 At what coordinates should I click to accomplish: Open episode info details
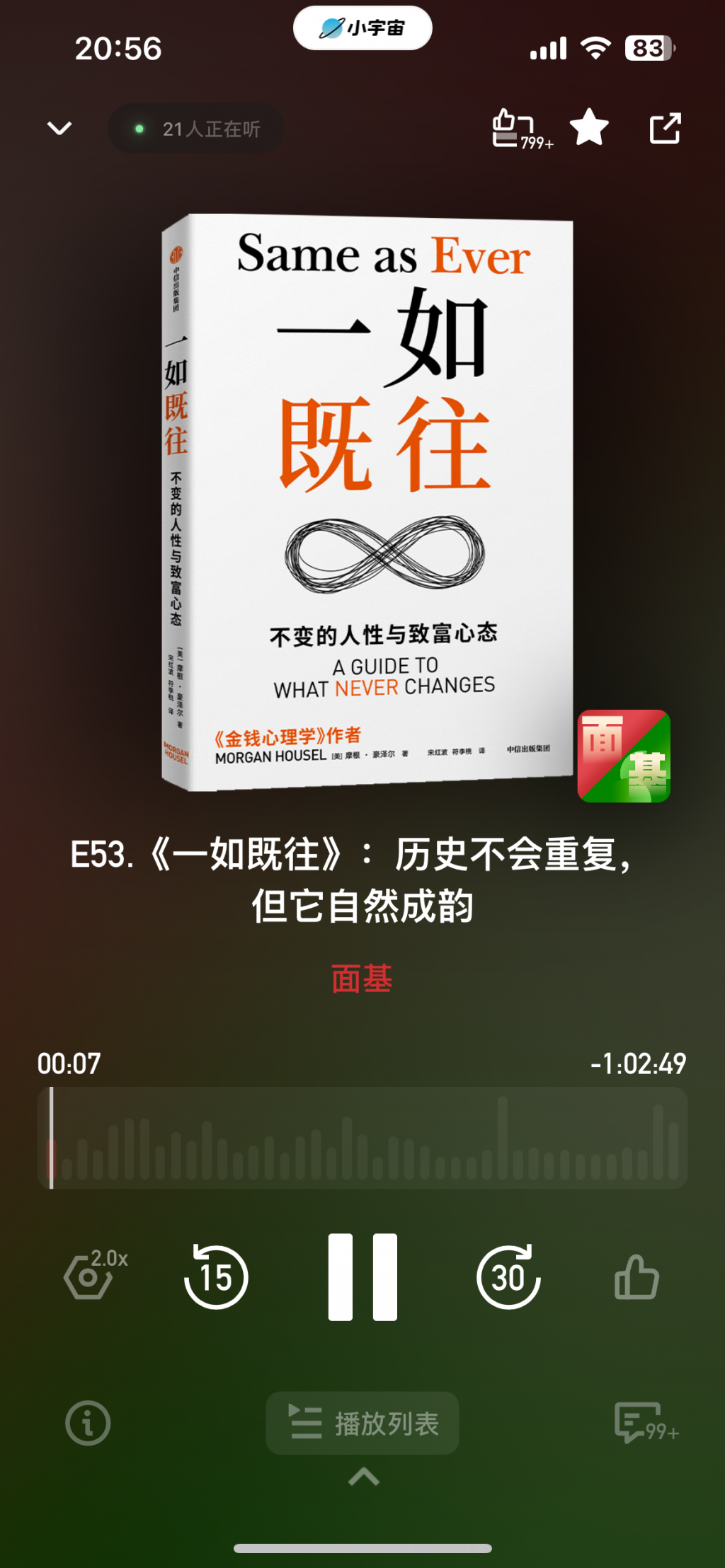click(88, 1423)
